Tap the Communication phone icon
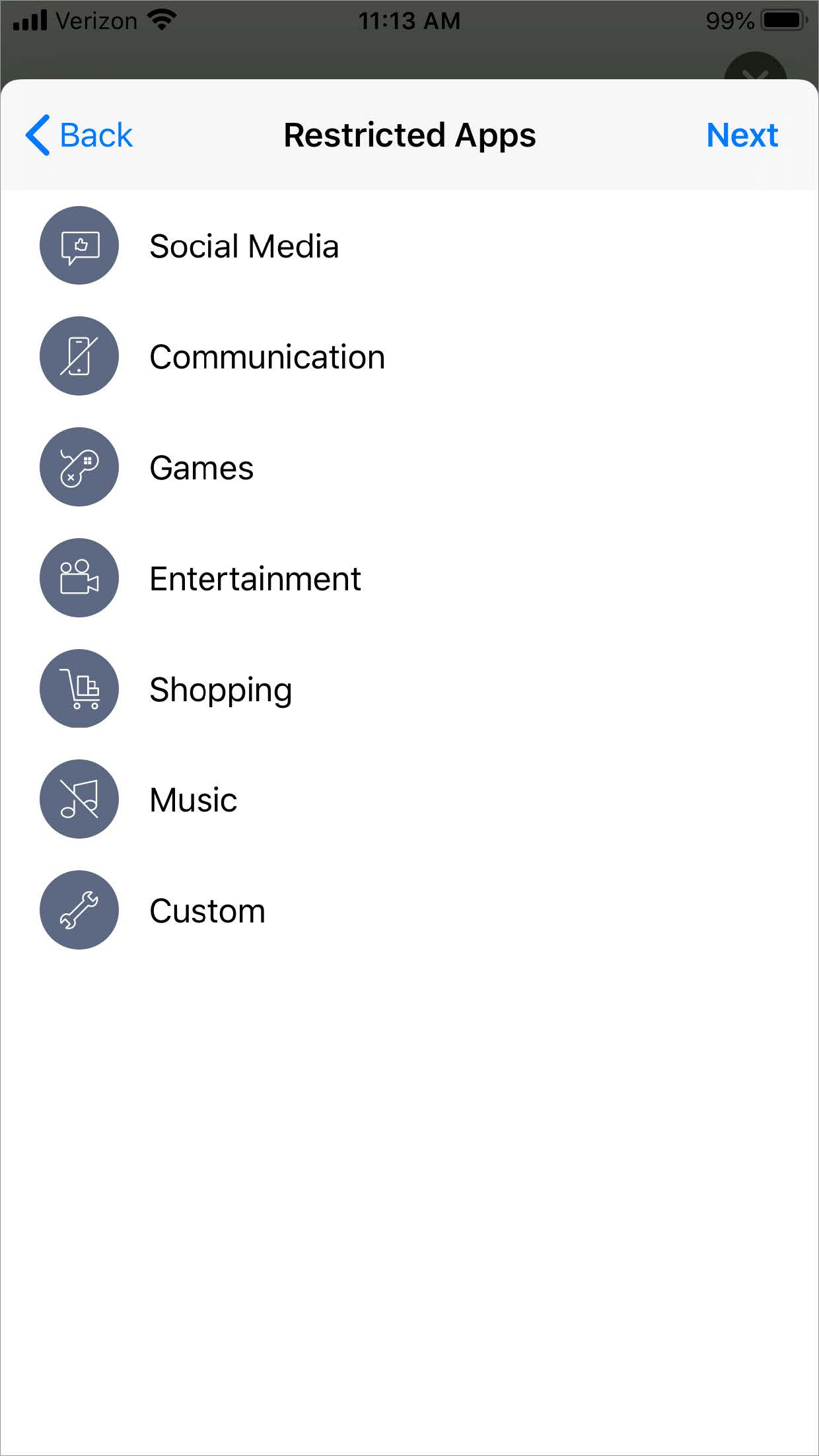Image resolution: width=819 pixels, height=1456 pixels. click(79, 356)
